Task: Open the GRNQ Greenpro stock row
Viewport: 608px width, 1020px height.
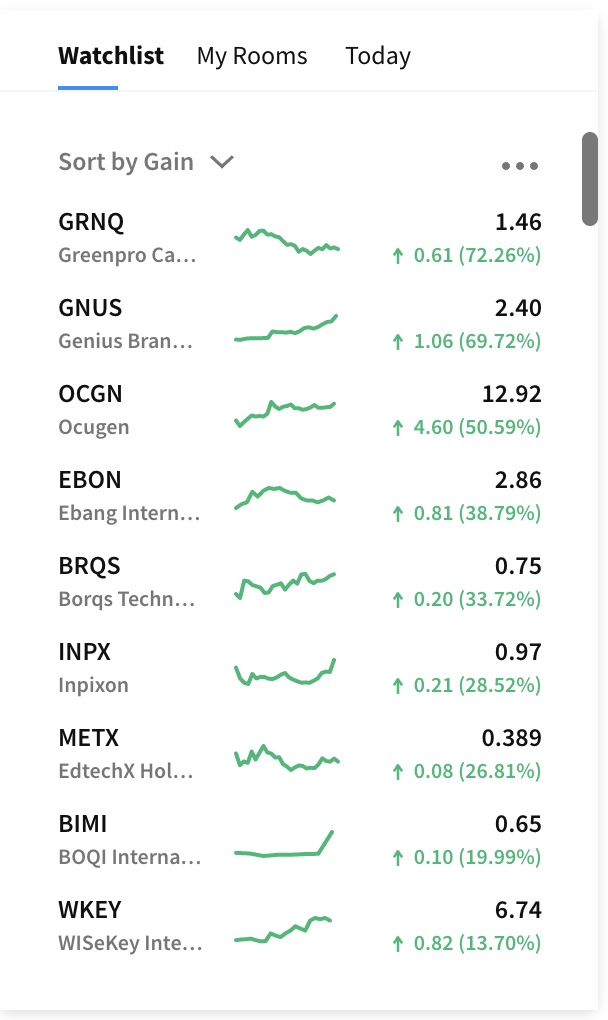Action: pyautogui.click(x=299, y=238)
